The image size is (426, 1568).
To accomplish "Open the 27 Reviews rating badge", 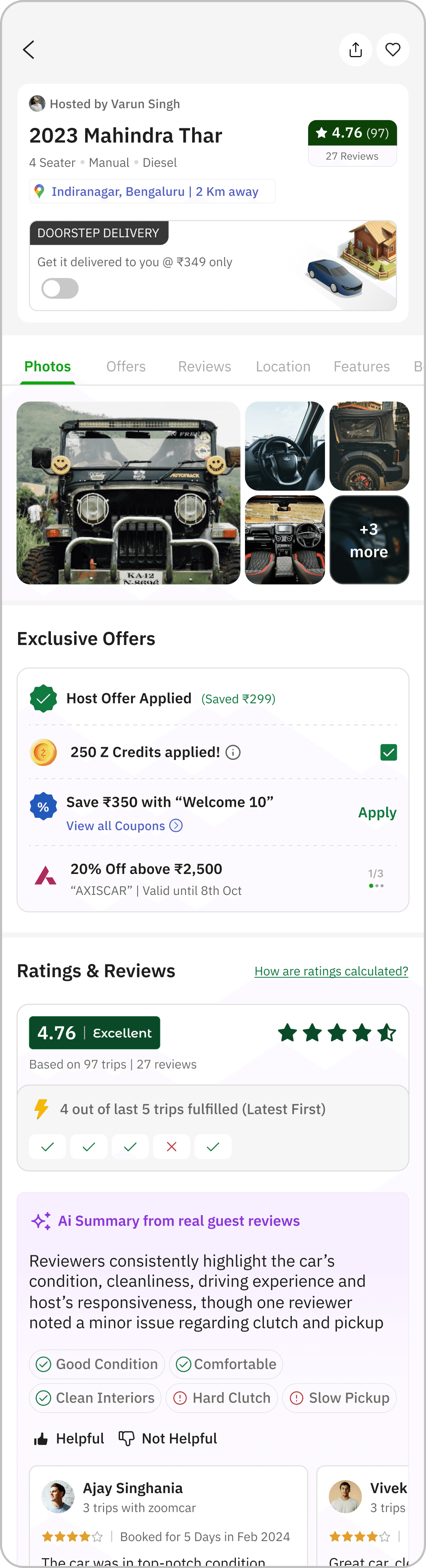I will coord(352,143).
